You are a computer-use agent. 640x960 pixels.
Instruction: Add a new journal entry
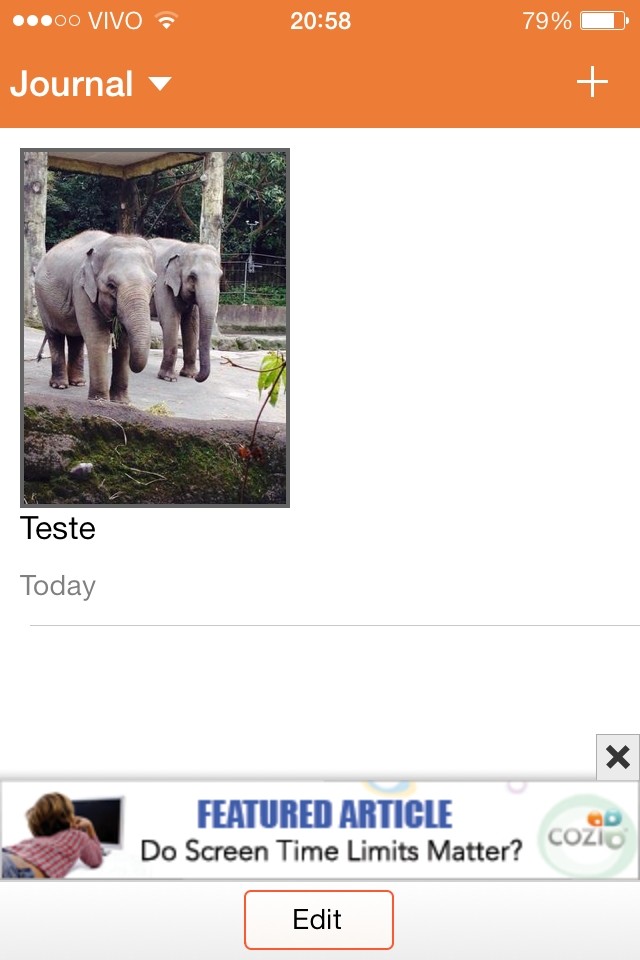(x=592, y=82)
